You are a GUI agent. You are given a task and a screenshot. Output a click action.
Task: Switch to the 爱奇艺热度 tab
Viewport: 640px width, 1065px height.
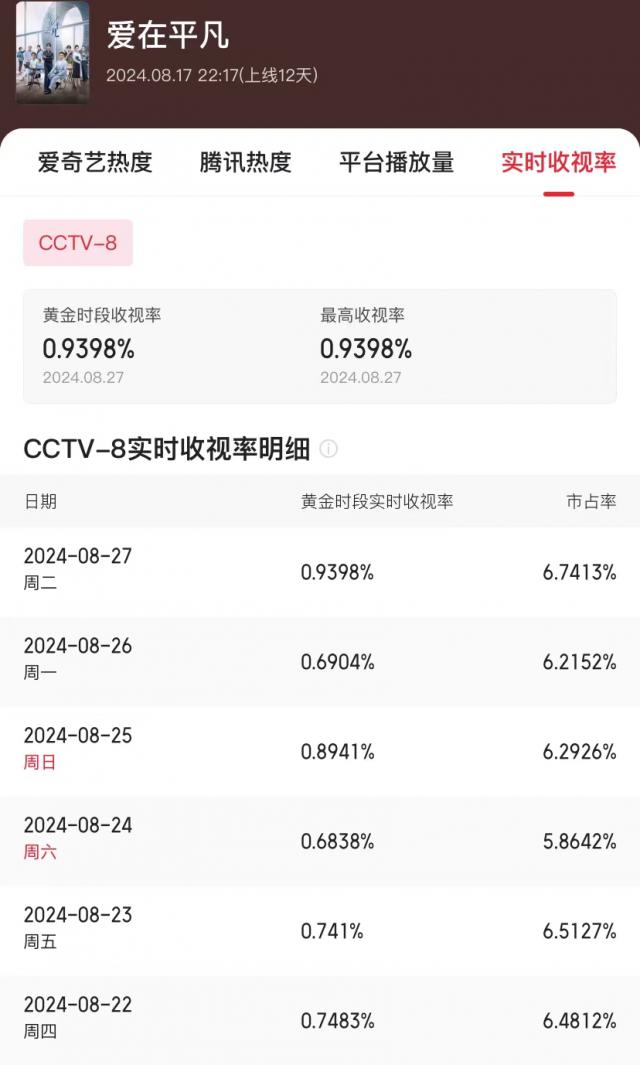95,162
